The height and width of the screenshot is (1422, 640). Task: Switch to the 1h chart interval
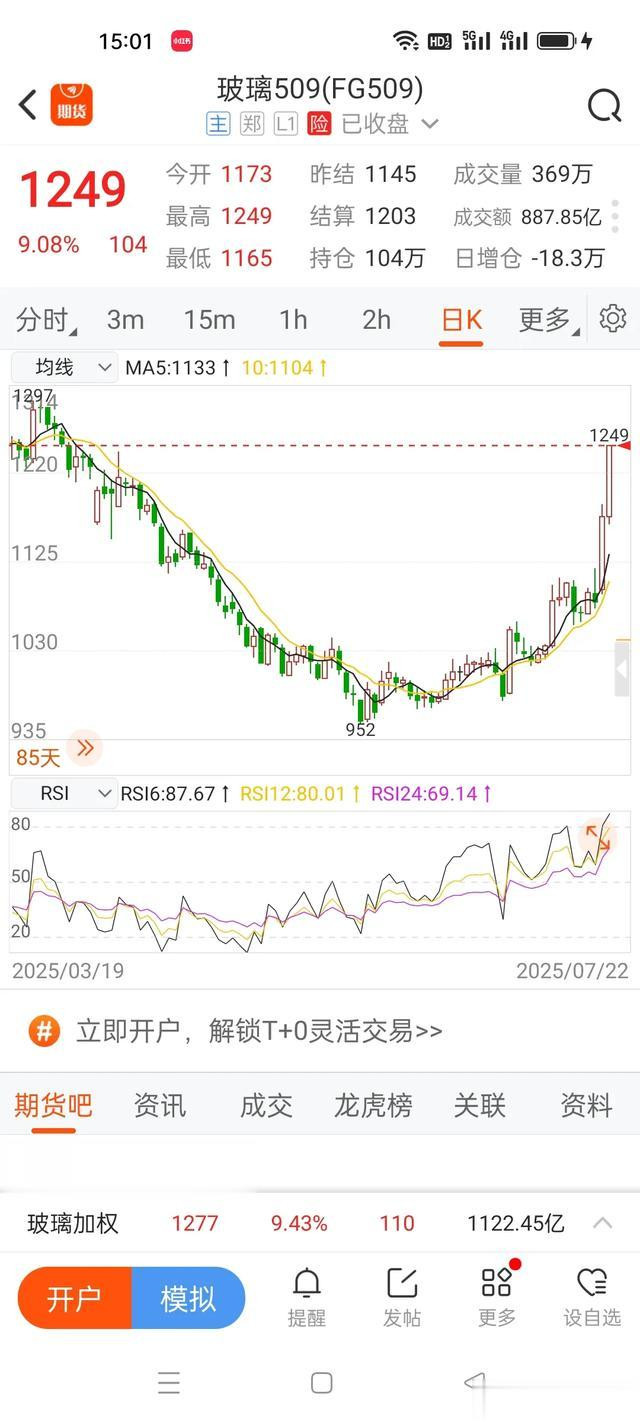pos(293,320)
